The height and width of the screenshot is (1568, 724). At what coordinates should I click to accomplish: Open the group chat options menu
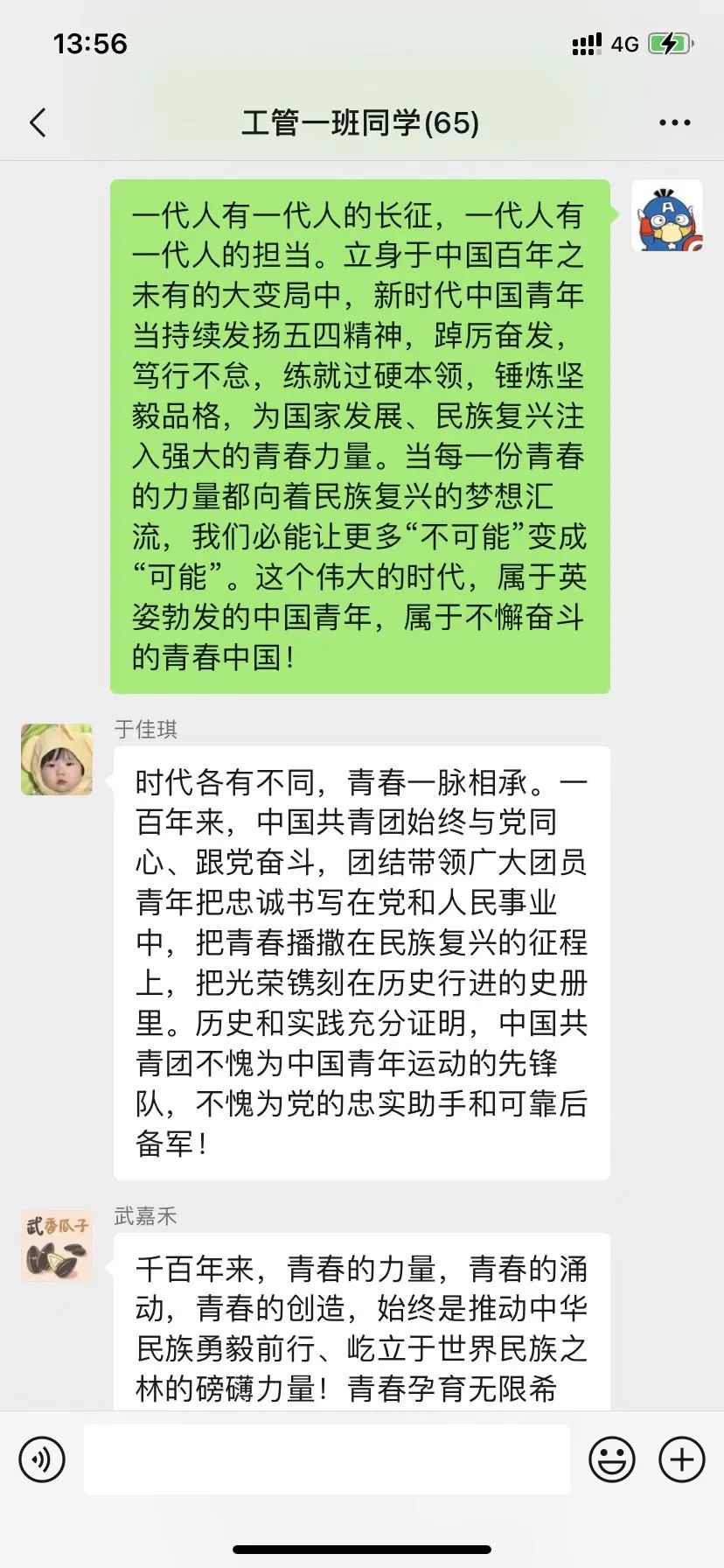click(x=674, y=123)
